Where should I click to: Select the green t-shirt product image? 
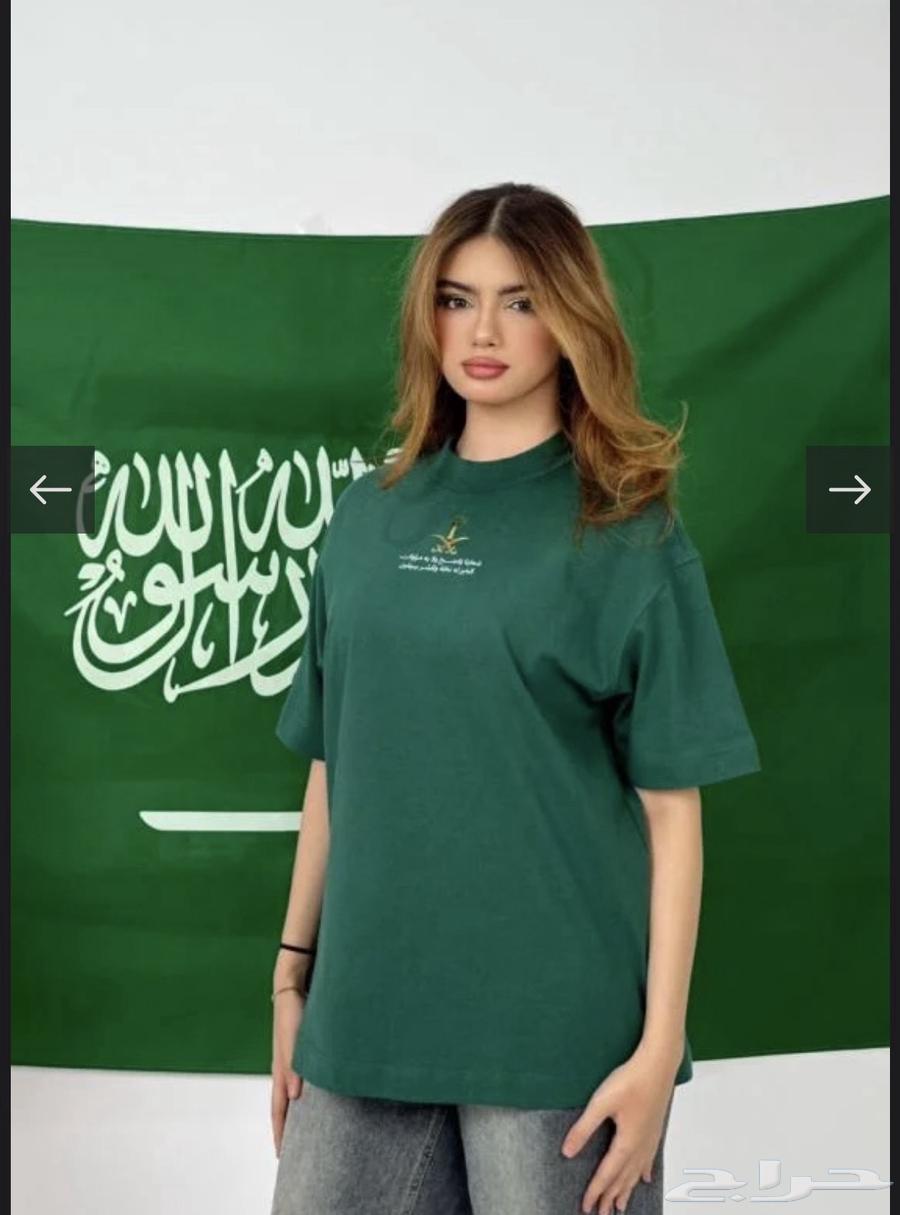click(x=480, y=800)
